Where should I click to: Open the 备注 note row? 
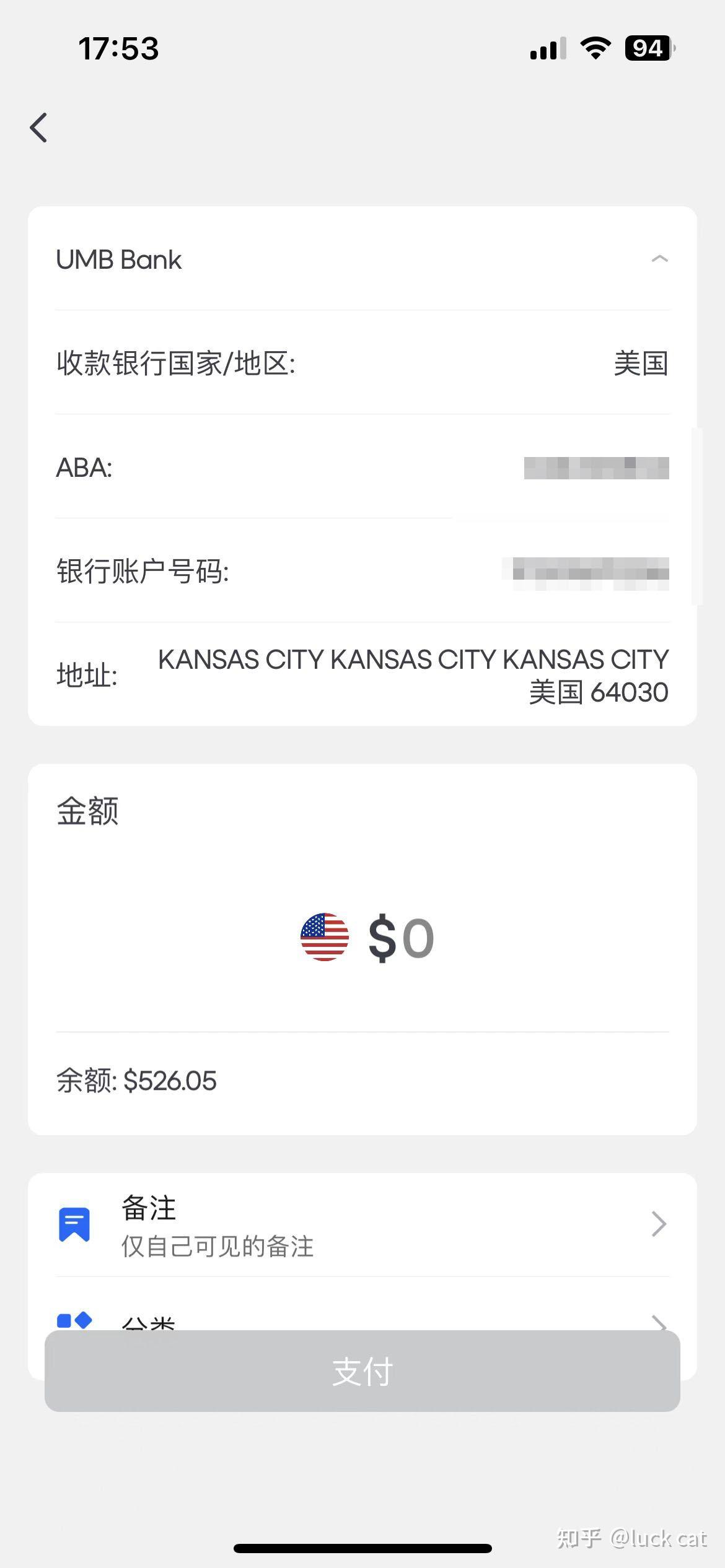(362, 1225)
